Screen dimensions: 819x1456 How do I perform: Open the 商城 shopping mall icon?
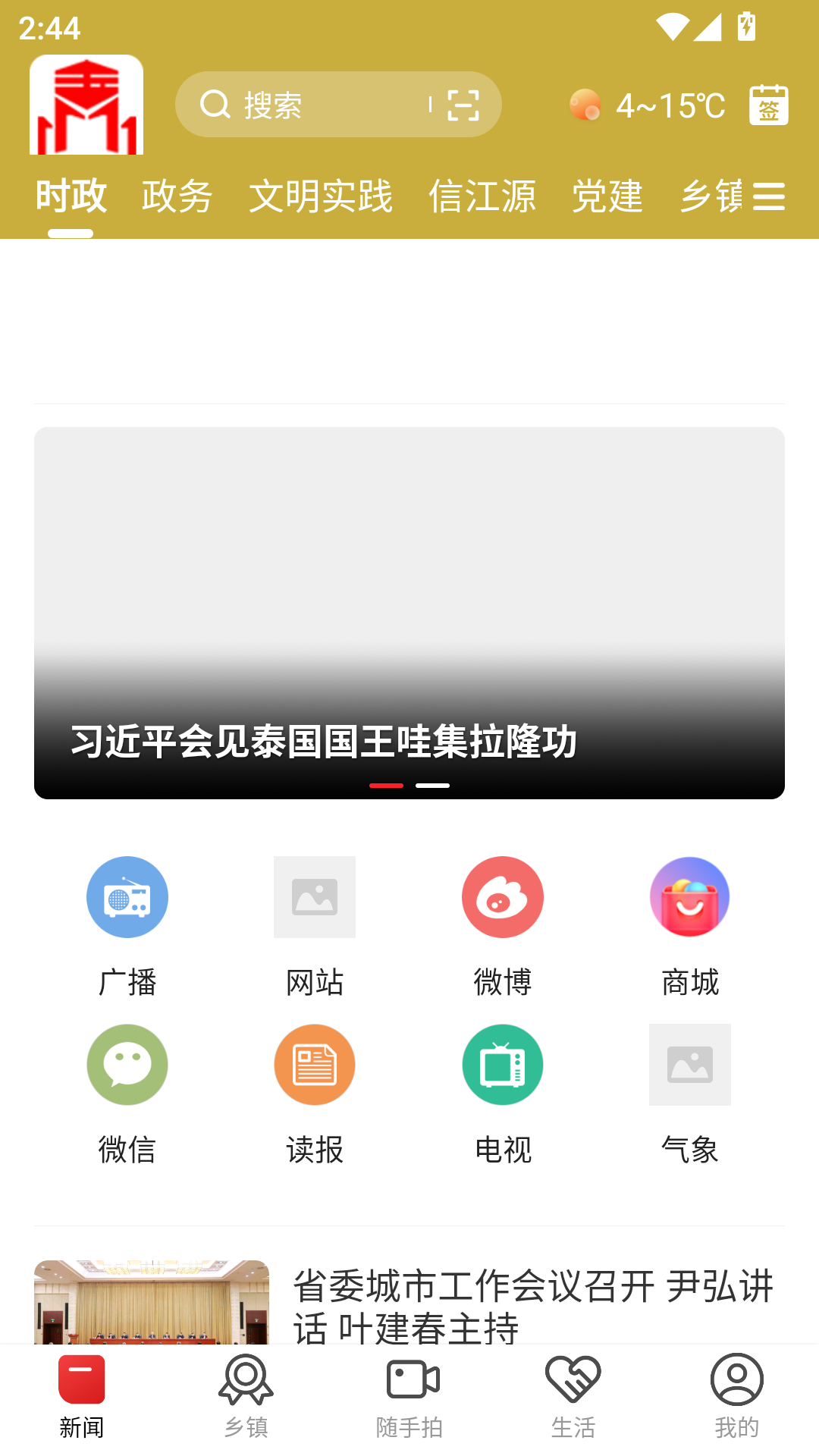coord(689,897)
